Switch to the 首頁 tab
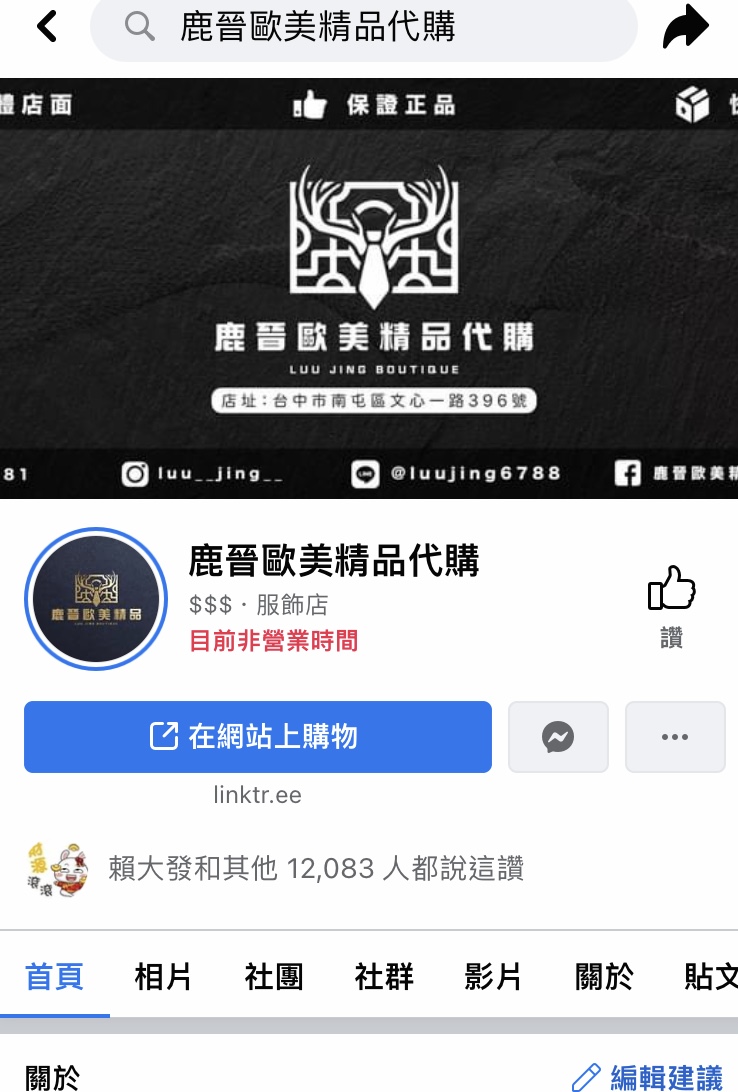 pyautogui.click(x=54, y=977)
